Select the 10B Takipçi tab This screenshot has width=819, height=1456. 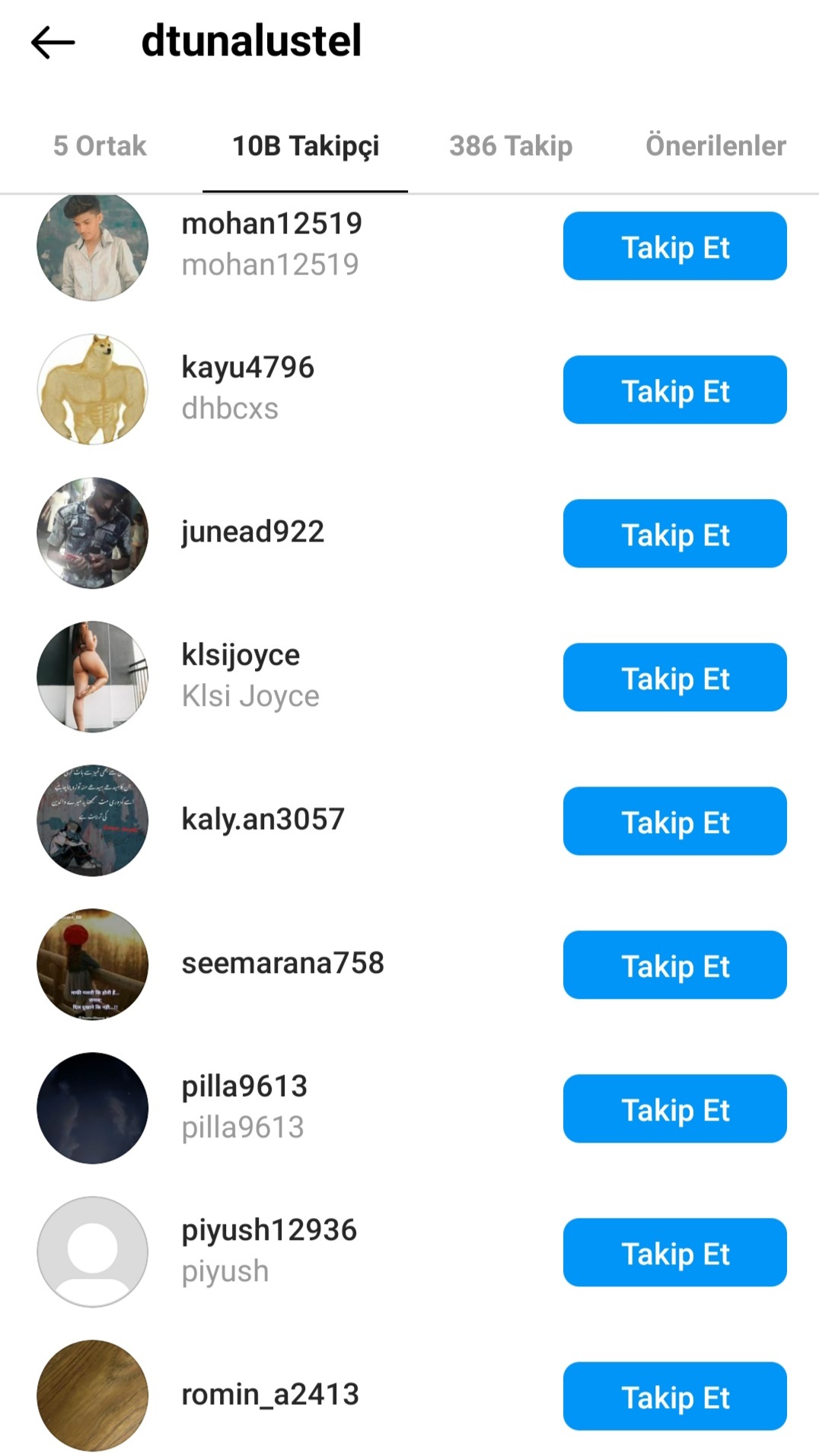click(x=305, y=145)
